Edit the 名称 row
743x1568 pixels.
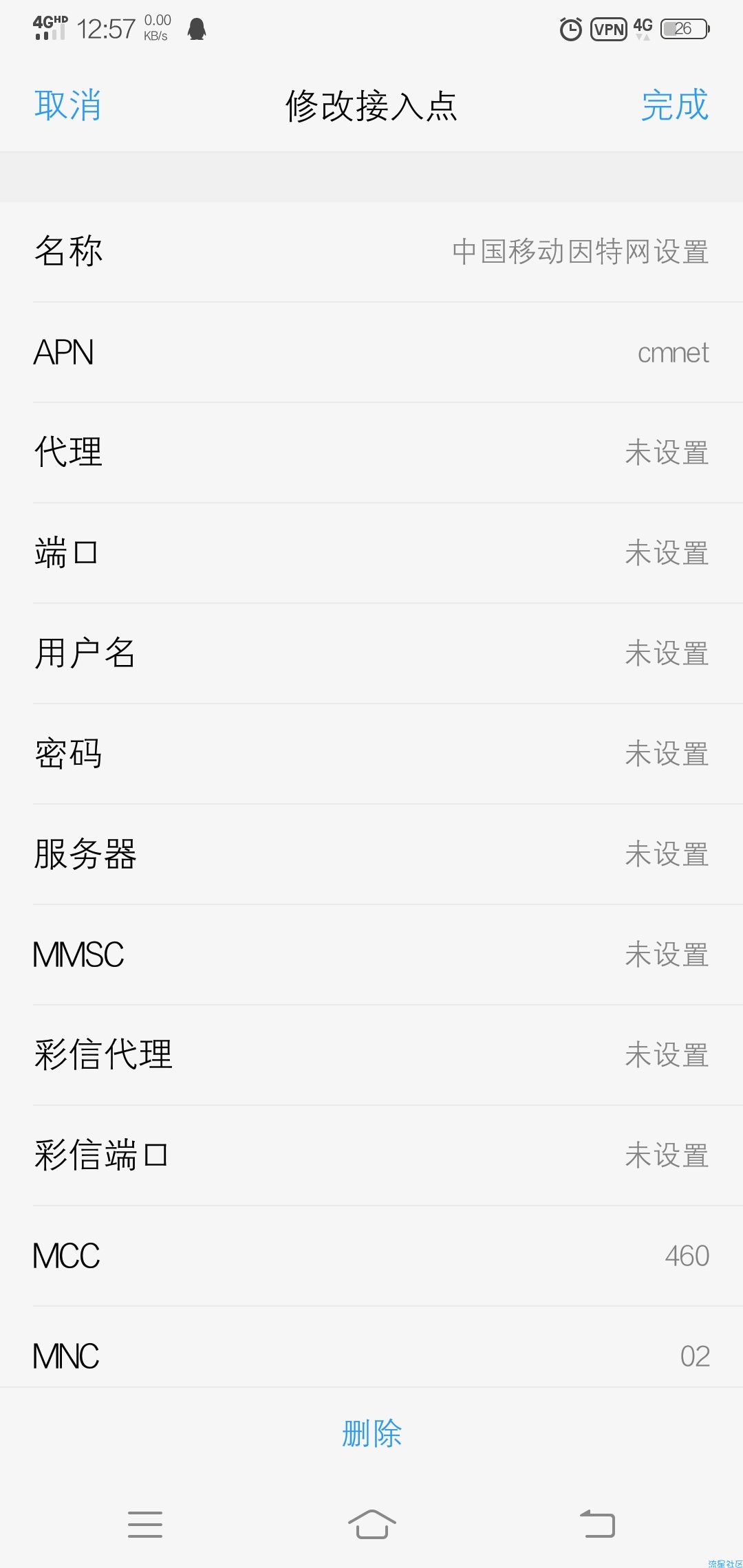click(x=371, y=252)
